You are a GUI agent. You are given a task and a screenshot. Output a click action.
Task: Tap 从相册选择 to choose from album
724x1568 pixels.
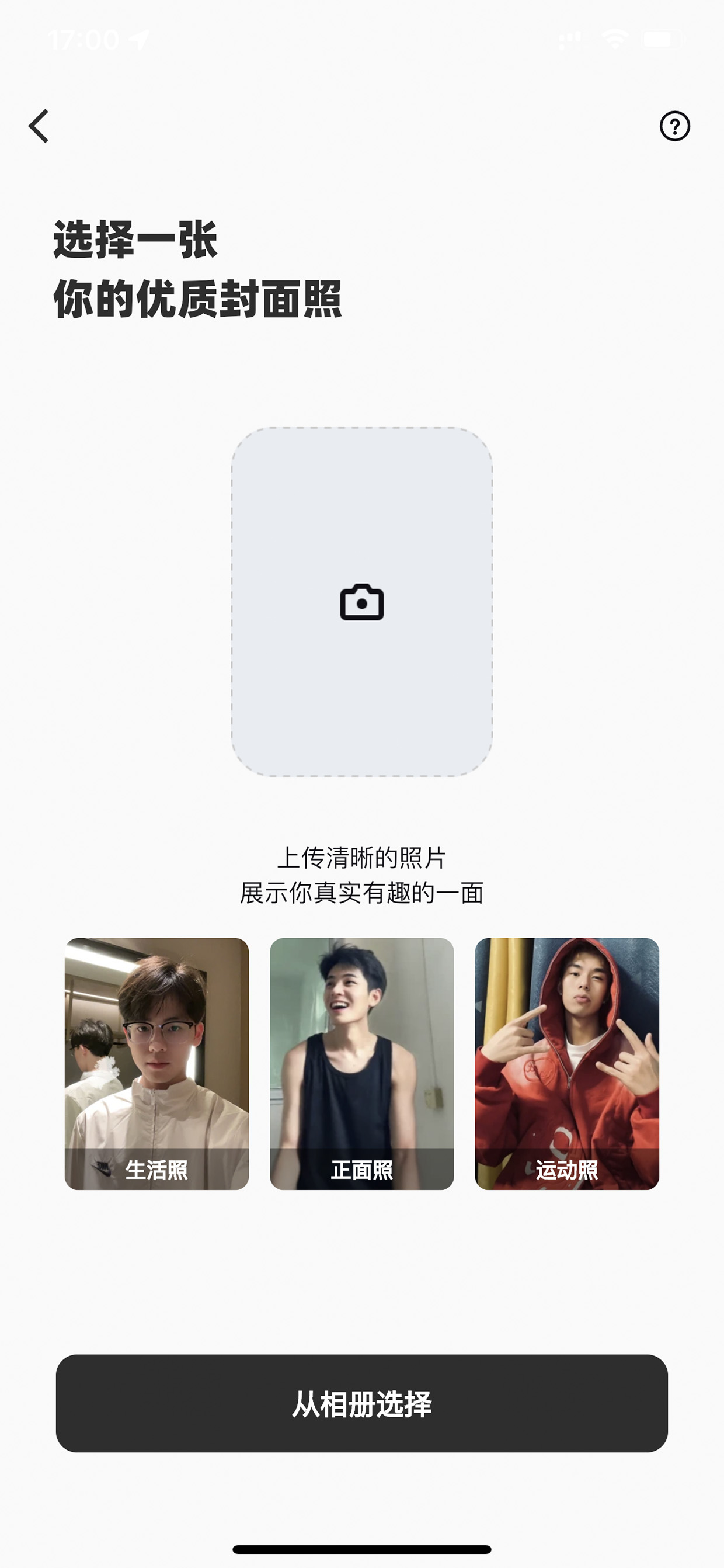pos(362,1403)
